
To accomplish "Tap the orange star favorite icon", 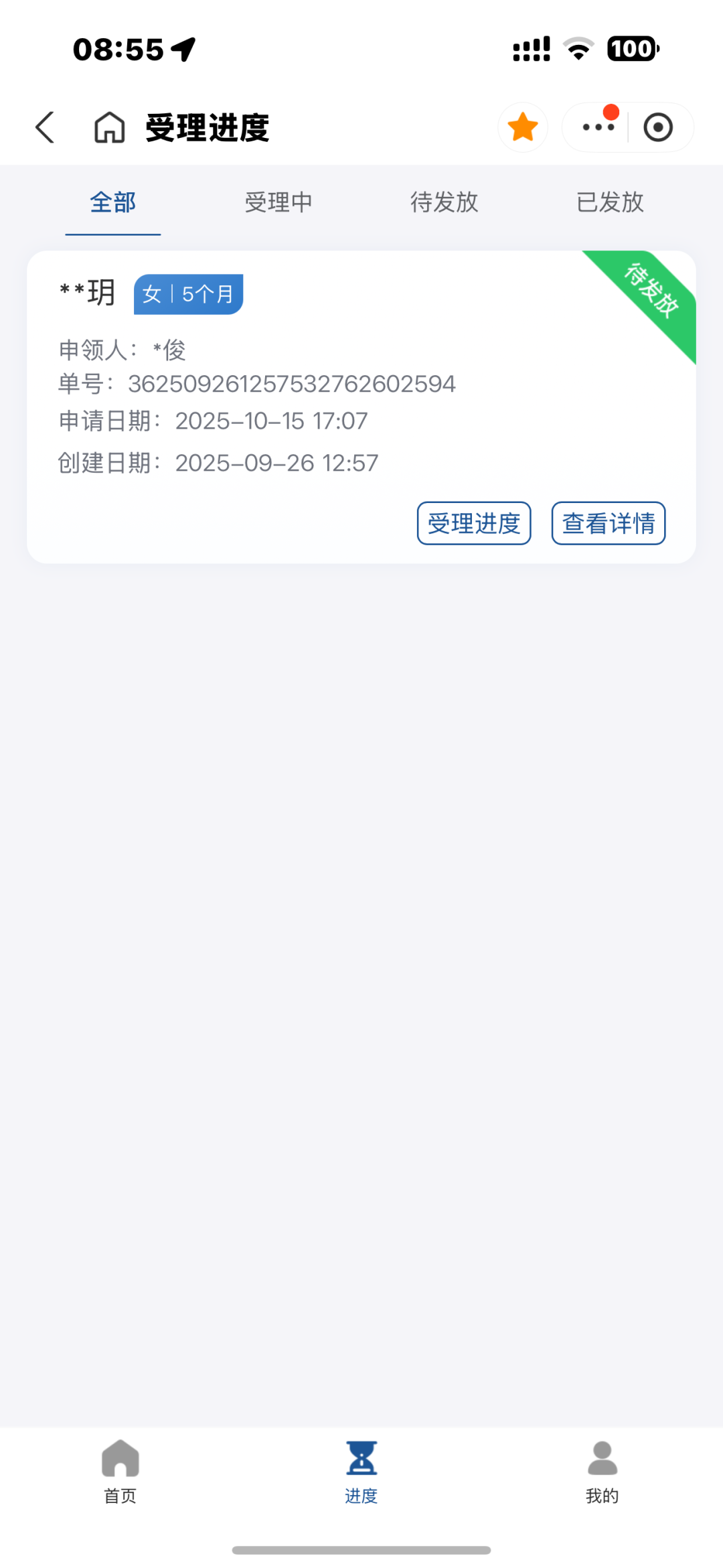I will [523, 127].
